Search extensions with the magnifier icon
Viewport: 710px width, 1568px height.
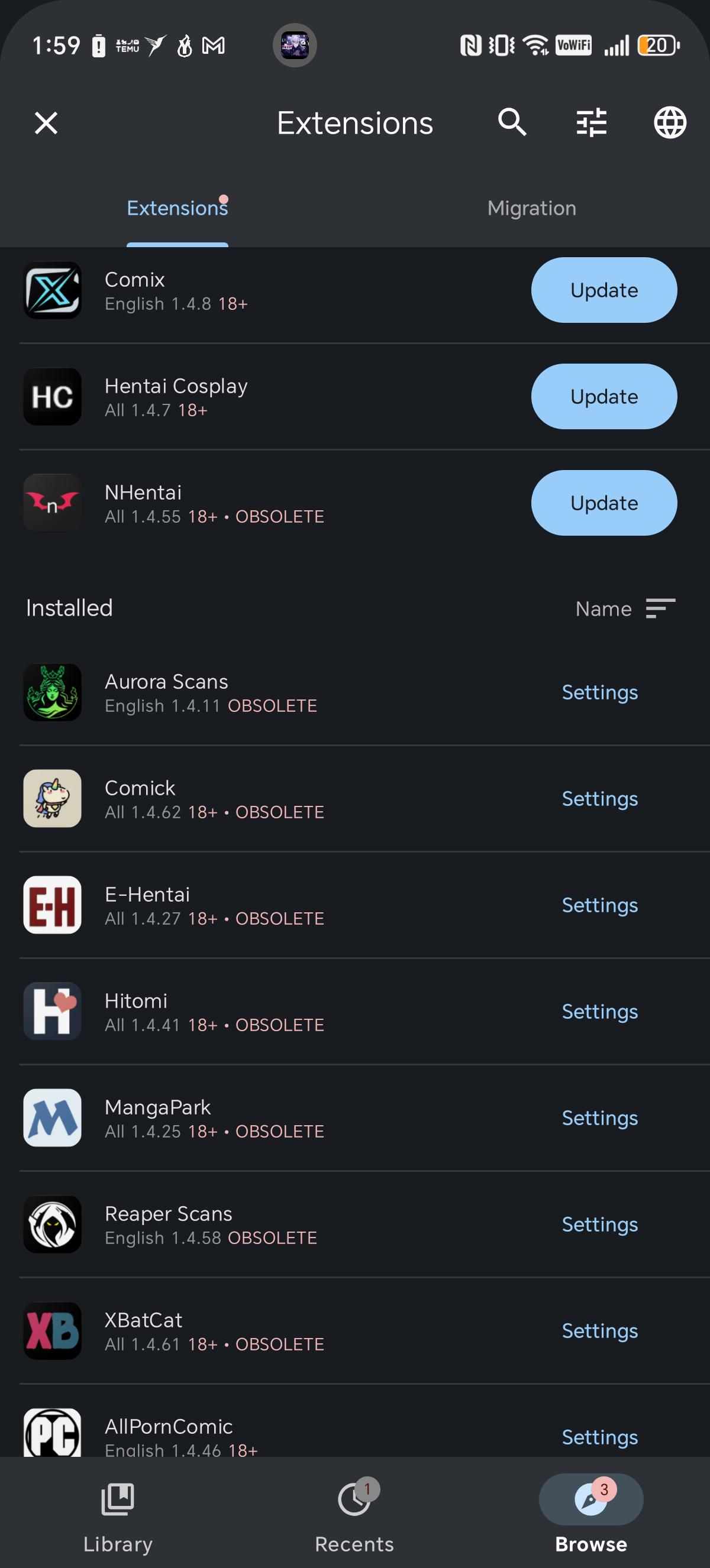512,123
